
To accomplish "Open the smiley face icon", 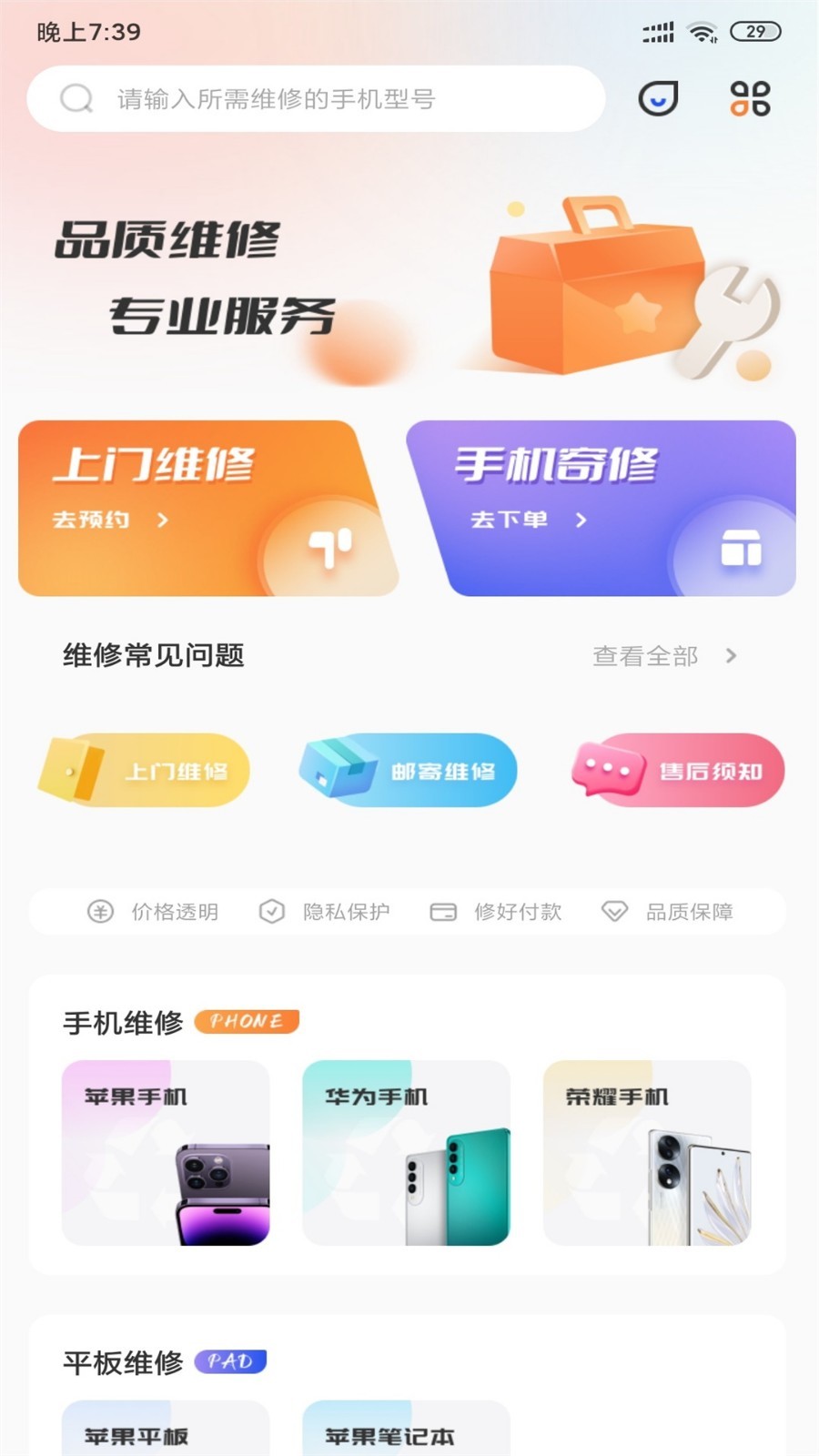I will pyautogui.click(x=658, y=98).
